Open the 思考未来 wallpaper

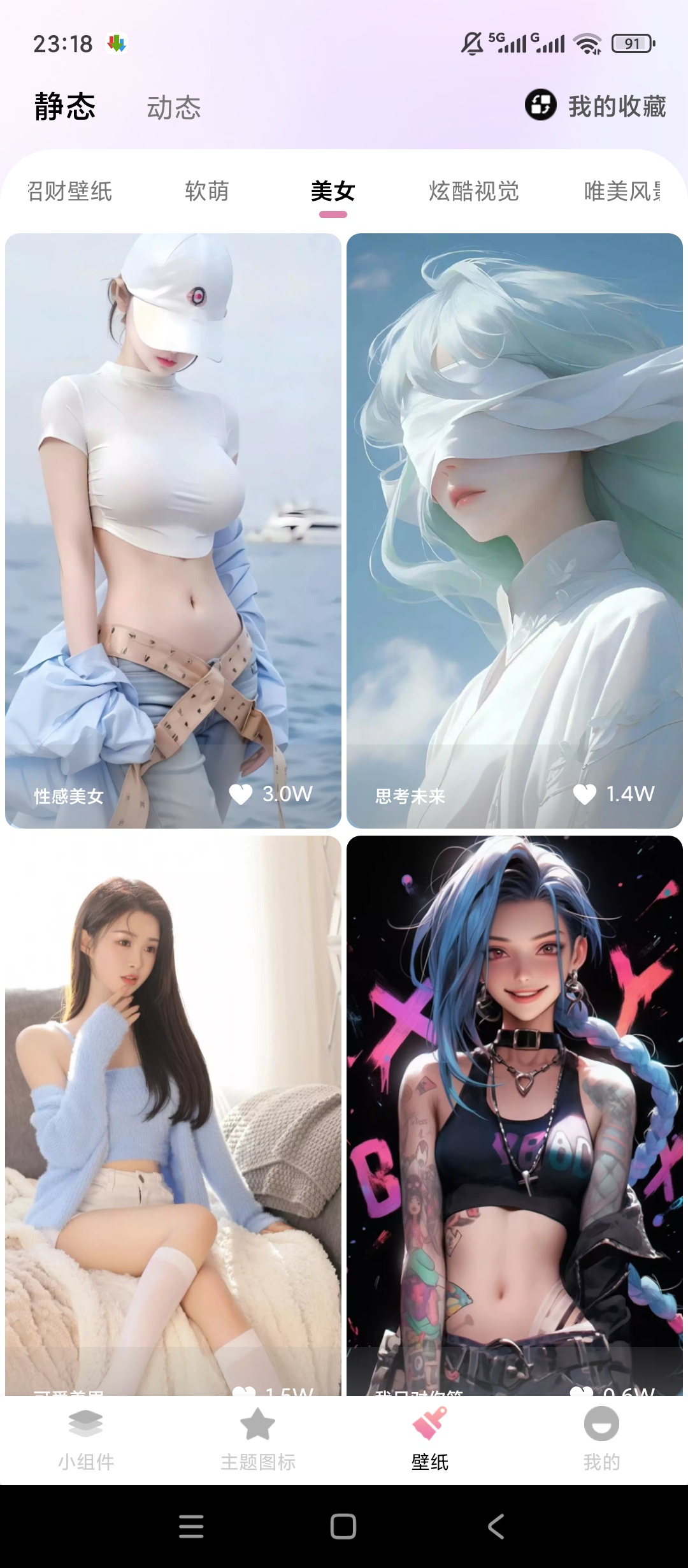(x=515, y=531)
